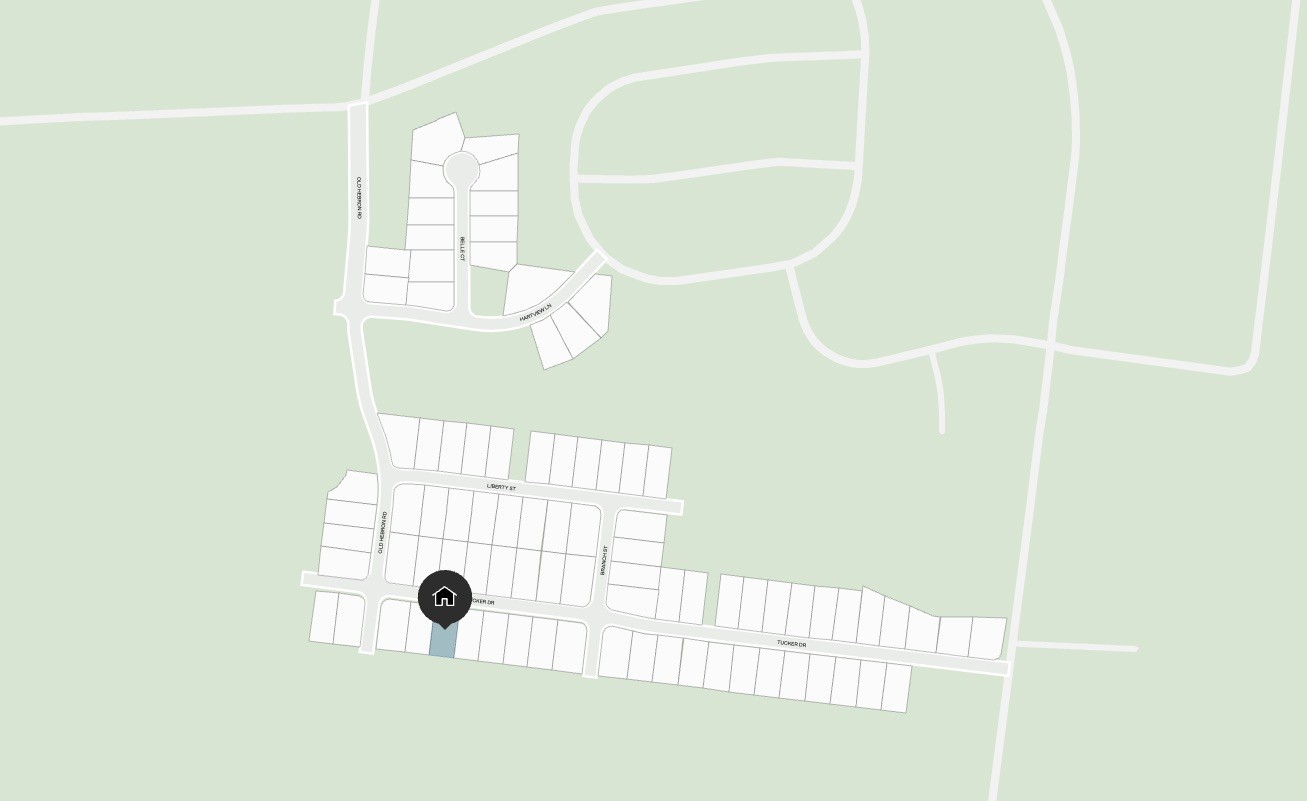
Task: Tap the home marker pin on the map
Action: (x=444, y=597)
